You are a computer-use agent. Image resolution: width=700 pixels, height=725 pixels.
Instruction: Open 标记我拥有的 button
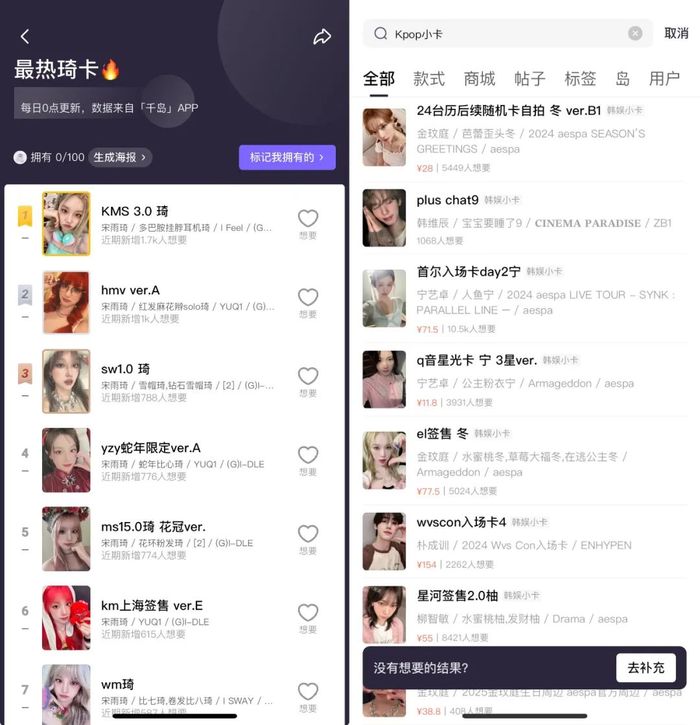[287, 157]
